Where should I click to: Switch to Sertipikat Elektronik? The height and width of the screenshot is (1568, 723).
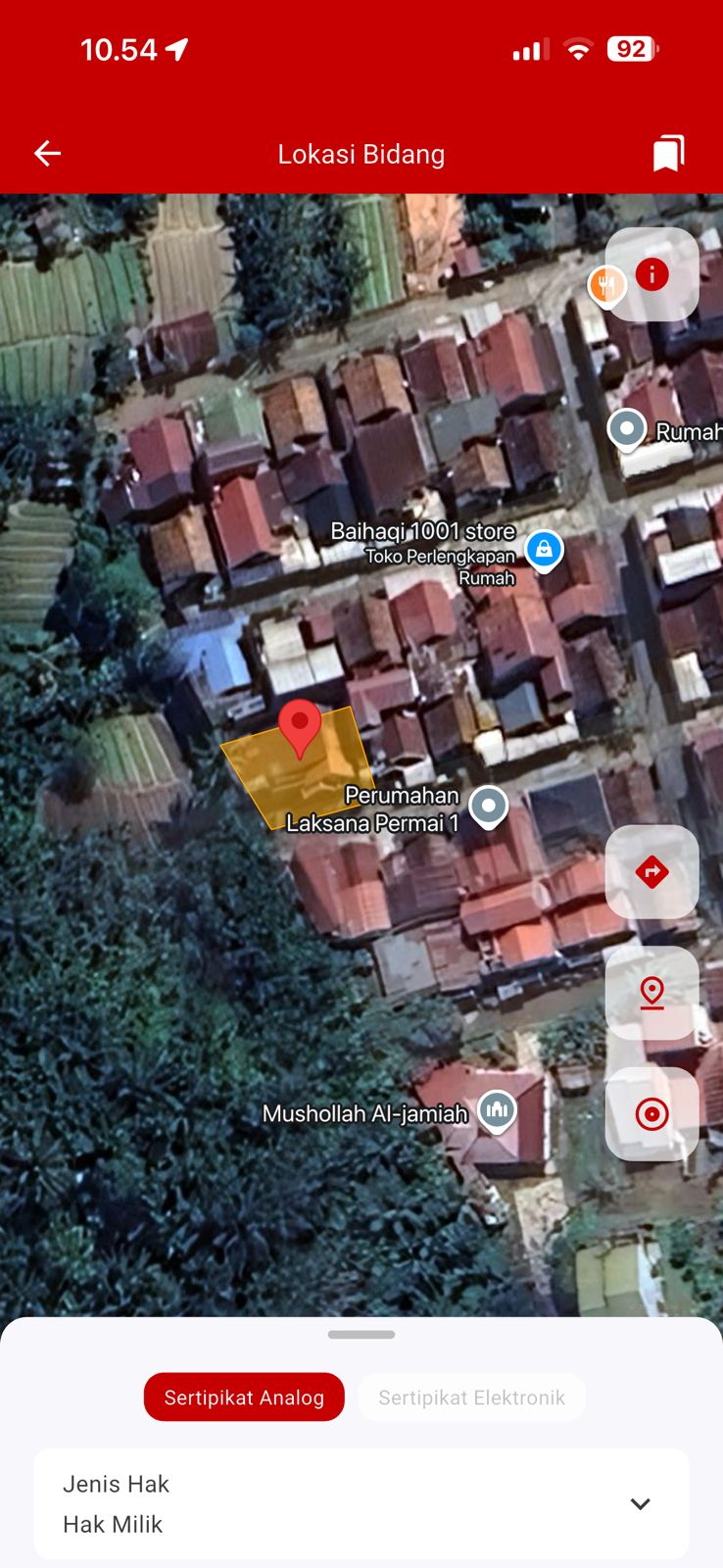click(x=471, y=1396)
